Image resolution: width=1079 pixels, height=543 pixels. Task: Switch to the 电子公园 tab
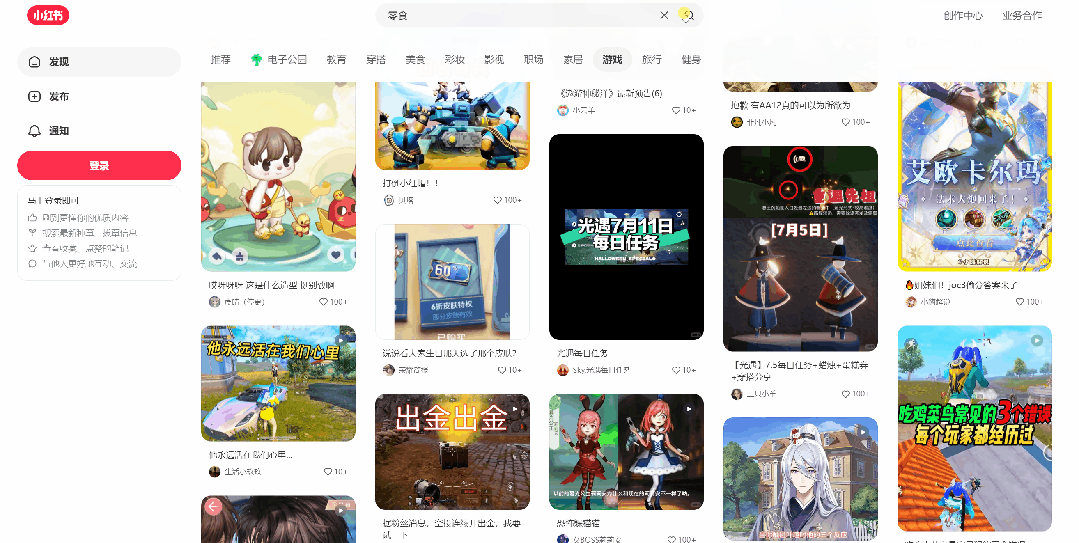pyautogui.click(x=279, y=60)
